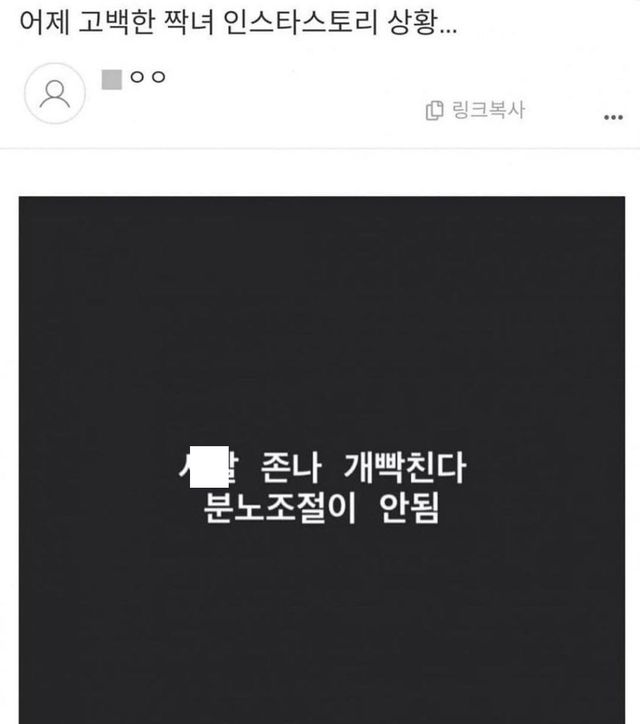The height and width of the screenshot is (724, 640).
Task: Open the author's profile avatar
Action: (x=54, y=93)
